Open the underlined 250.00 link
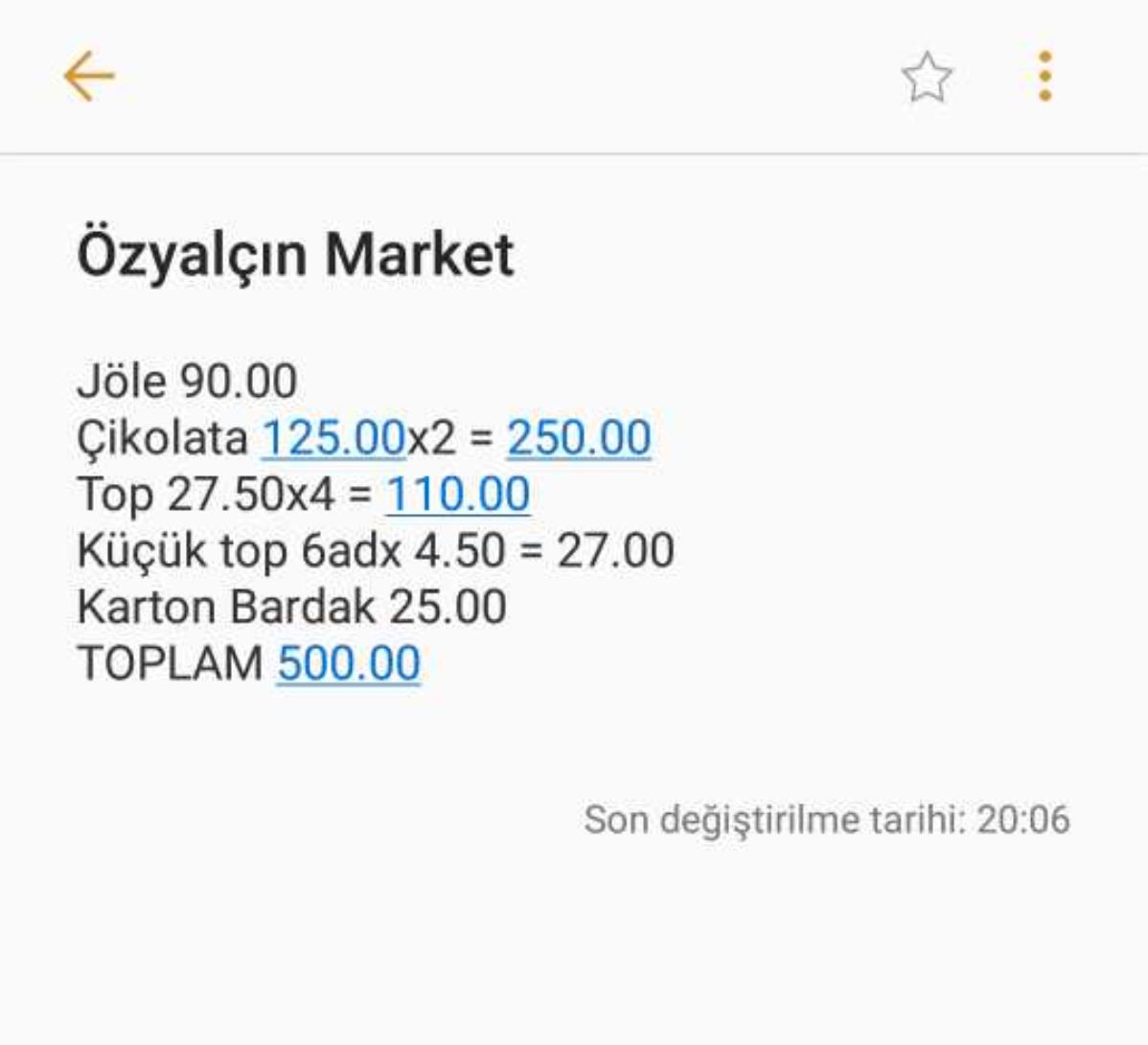The height and width of the screenshot is (1045, 1148). pos(579,438)
